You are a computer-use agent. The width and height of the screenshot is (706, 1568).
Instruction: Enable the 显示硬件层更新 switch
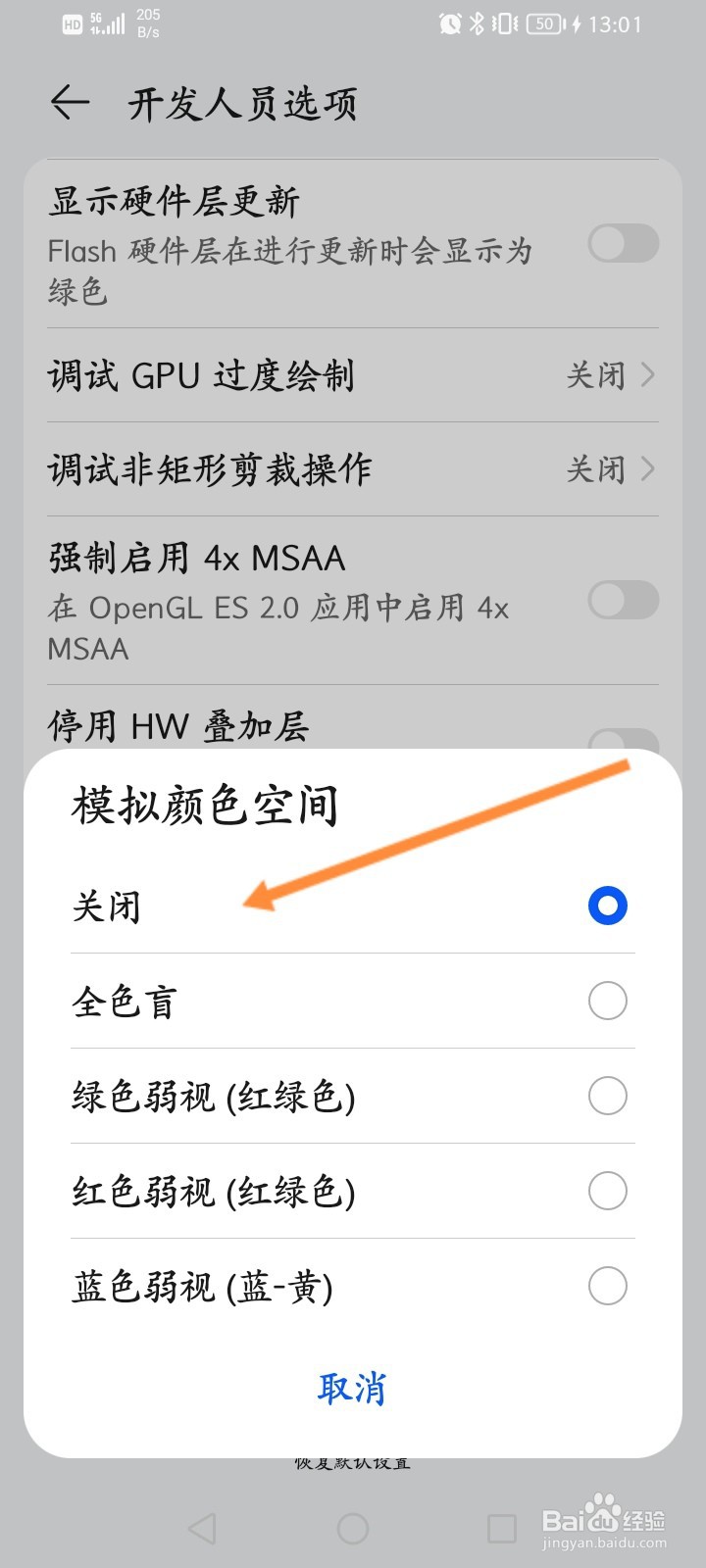pyautogui.click(x=625, y=244)
